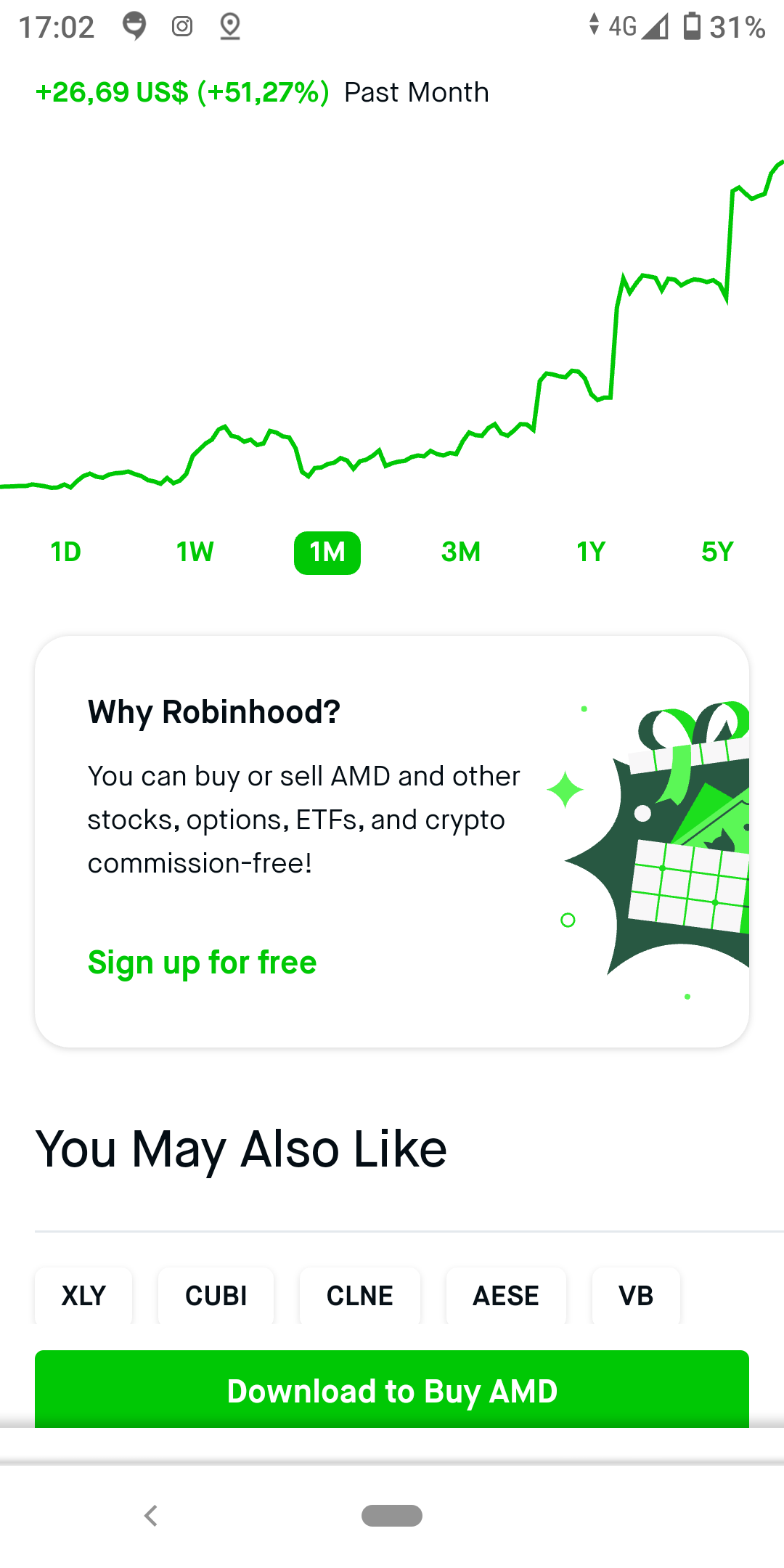Select the AESE stock chip

[506, 1296]
